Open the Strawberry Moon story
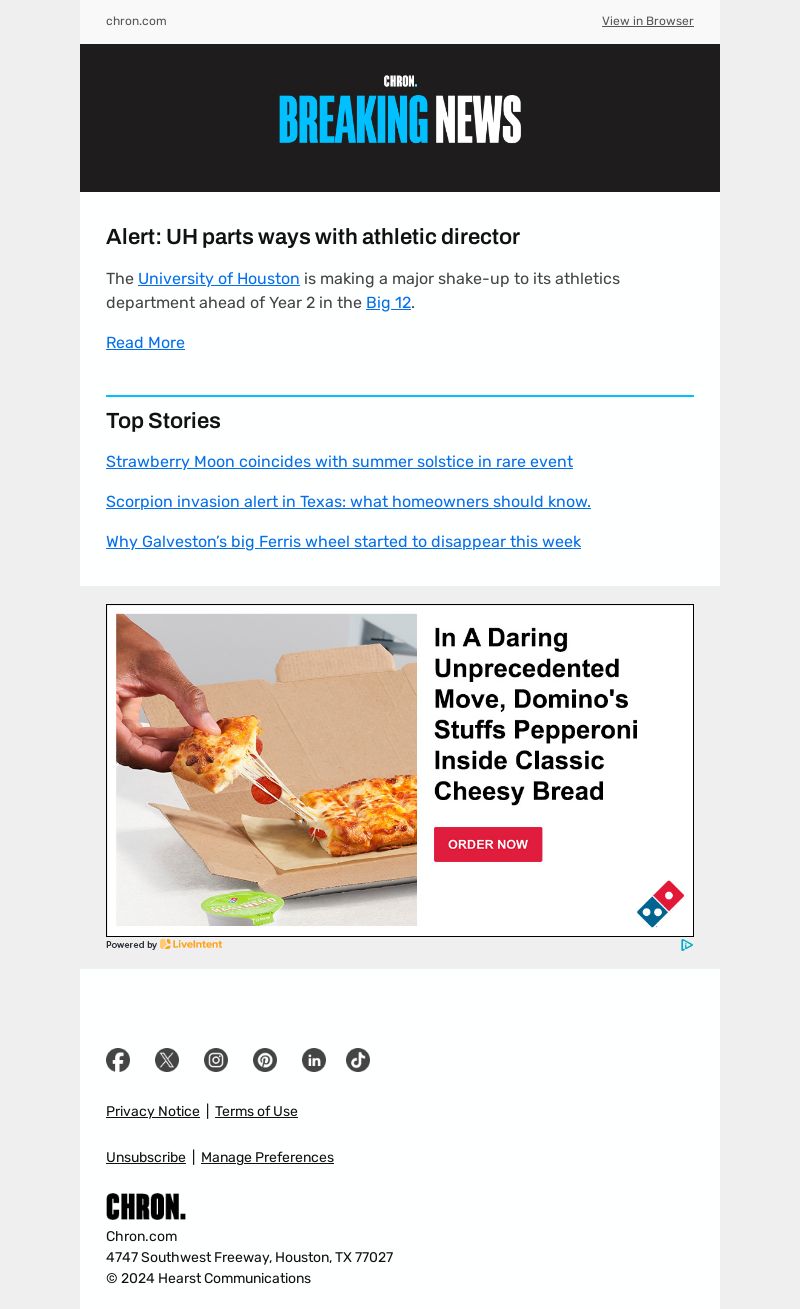The width and height of the screenshot is (800, 1309). coord(339,462)
